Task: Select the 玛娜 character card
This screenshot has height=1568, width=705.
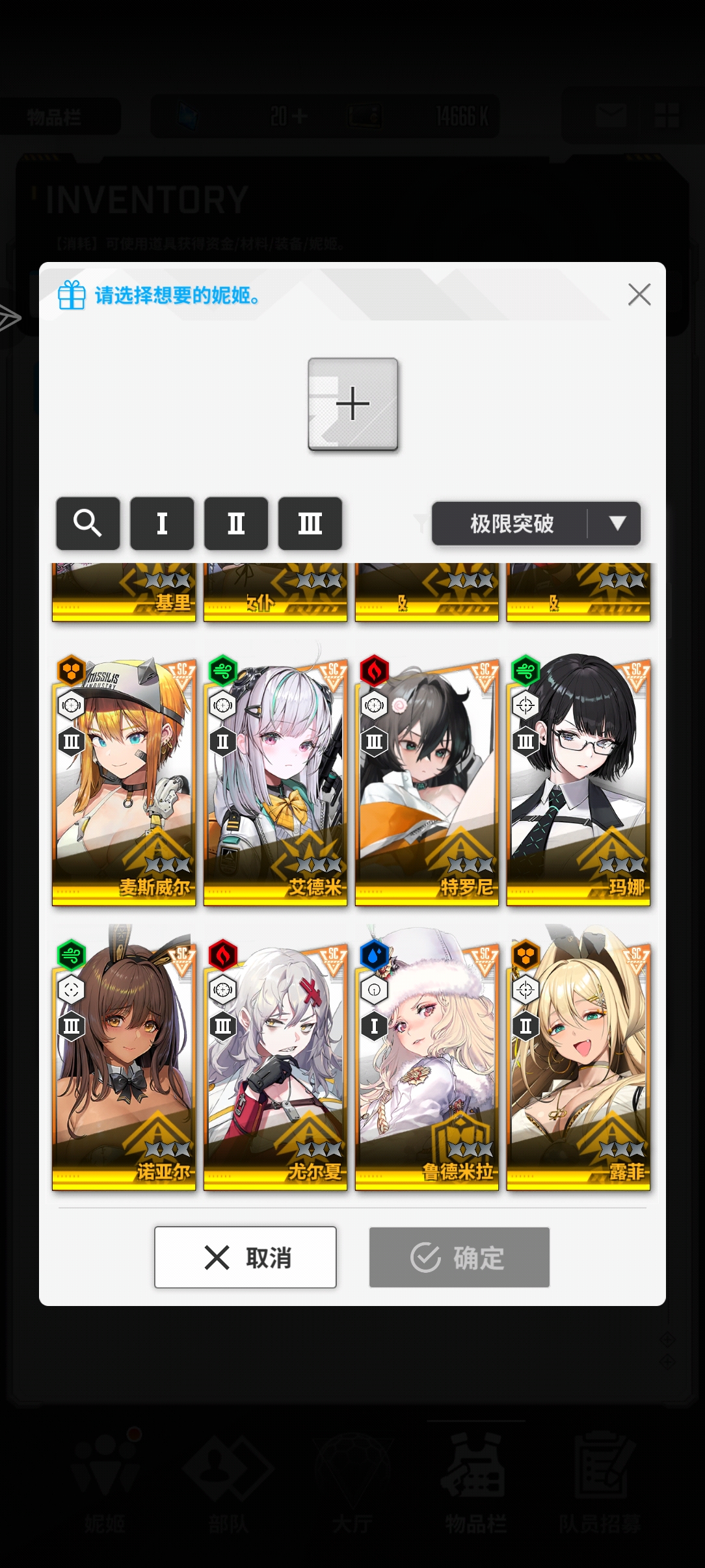Action: pyautogui.click(x=578, y=780)
